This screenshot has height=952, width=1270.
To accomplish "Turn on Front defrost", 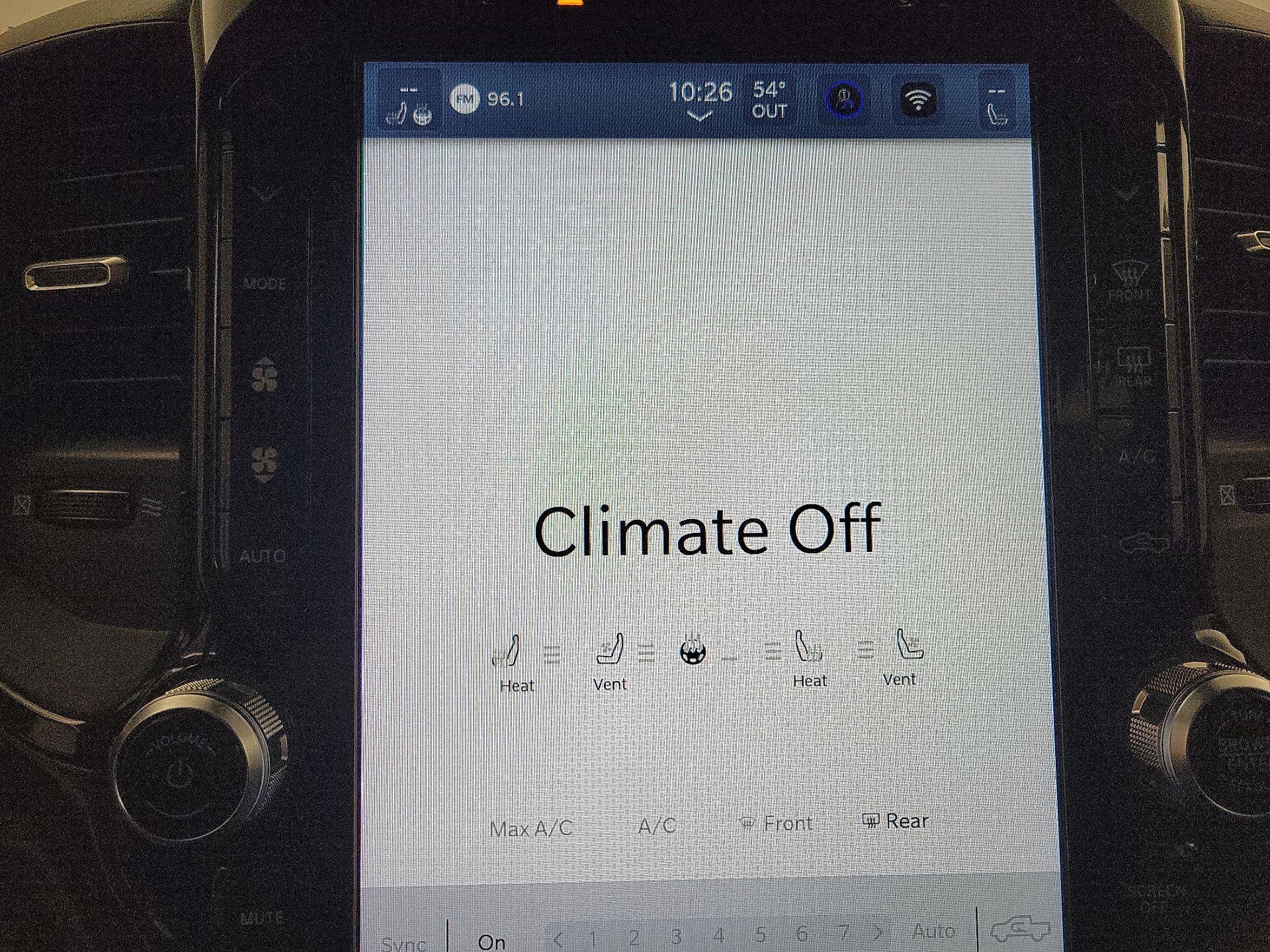I will 775,823.
